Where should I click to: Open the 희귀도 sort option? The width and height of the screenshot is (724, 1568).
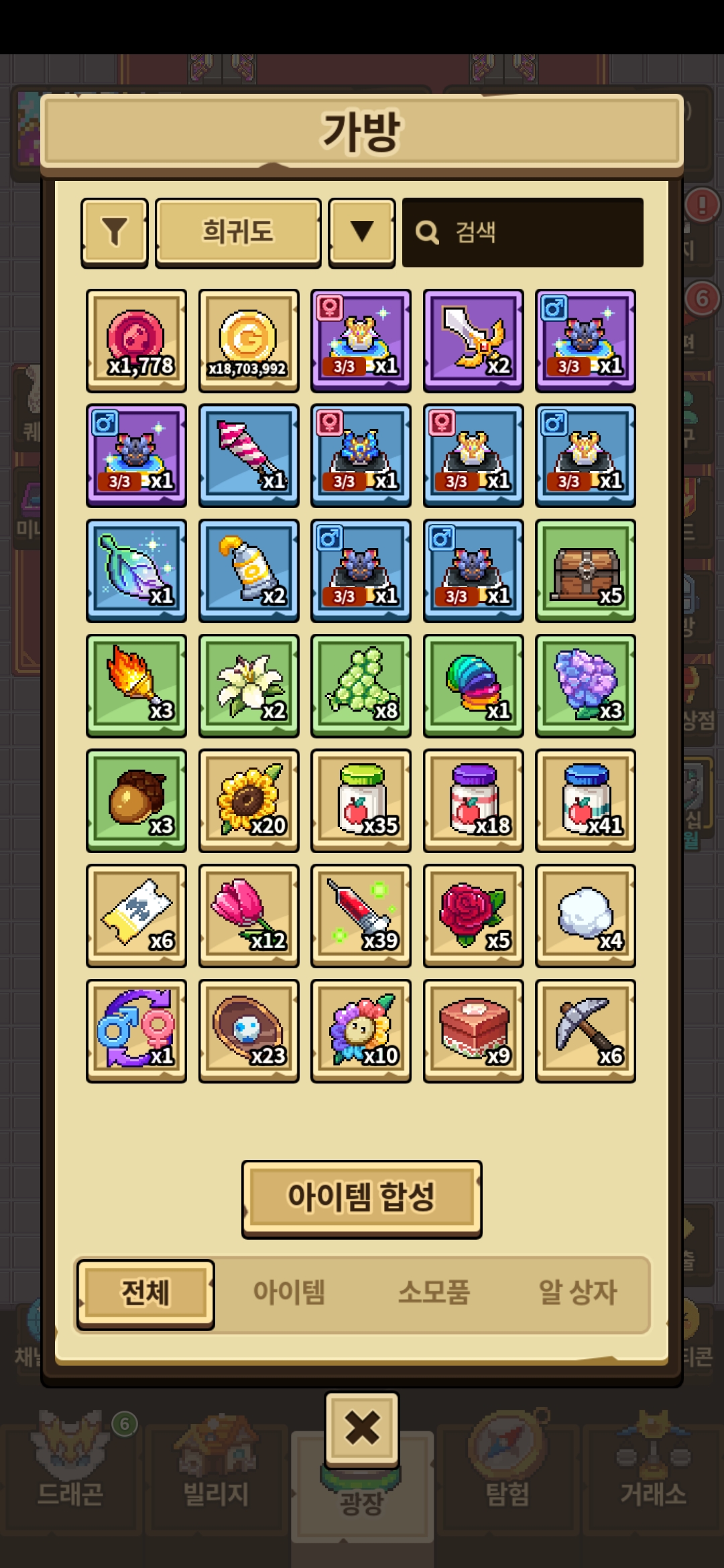(x=238, y=233)
